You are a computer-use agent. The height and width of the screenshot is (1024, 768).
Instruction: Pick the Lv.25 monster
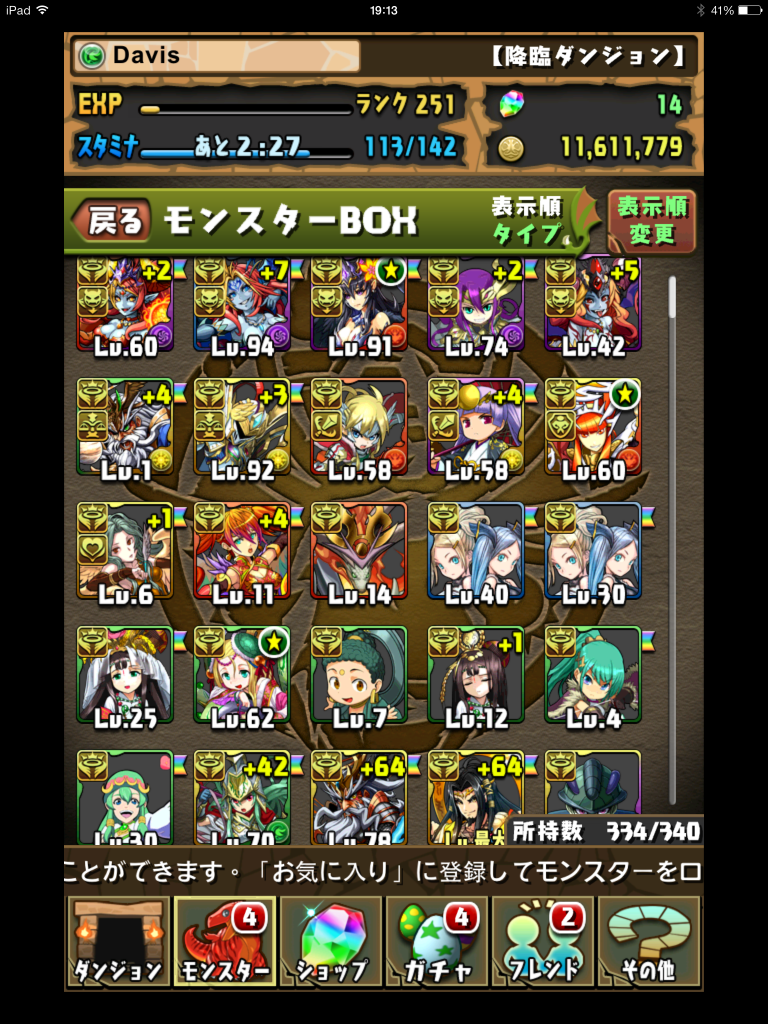click(x=125, y=675)
